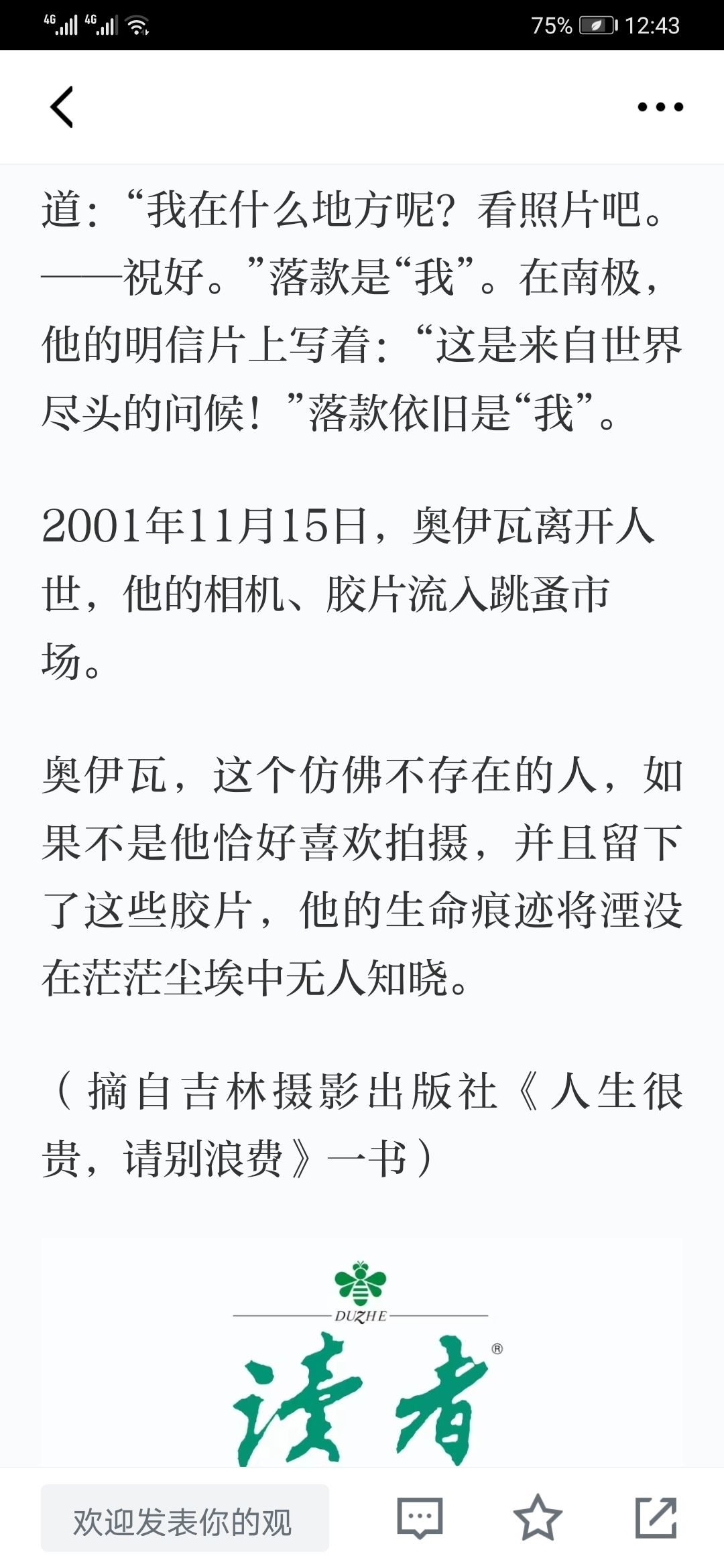Open the comments speech bubble icon
724x1568 pixels.
pos(420,1518)
